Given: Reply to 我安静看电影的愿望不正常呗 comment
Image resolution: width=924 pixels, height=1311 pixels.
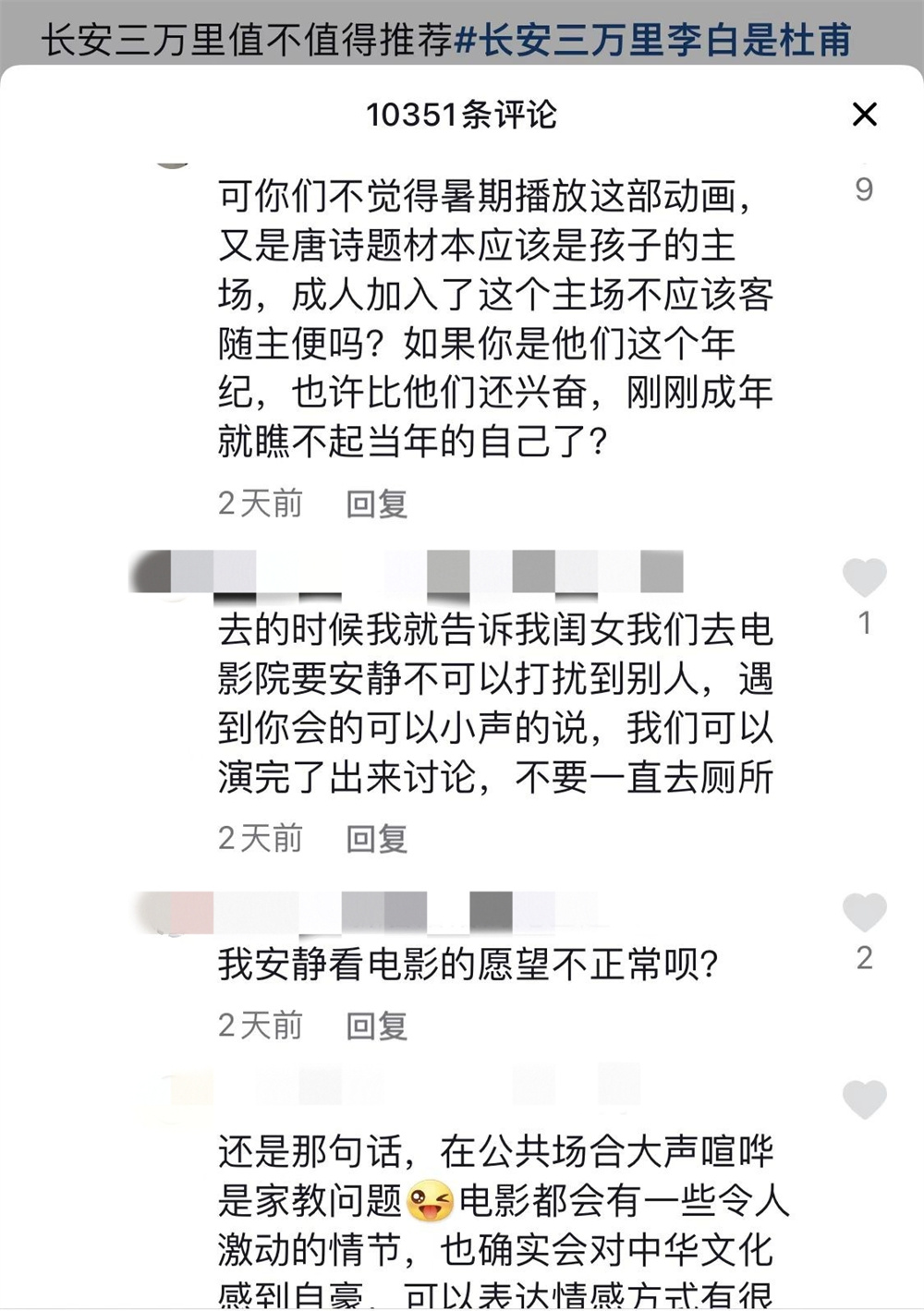Looking at the screenshot, I should click(376, 1026).
